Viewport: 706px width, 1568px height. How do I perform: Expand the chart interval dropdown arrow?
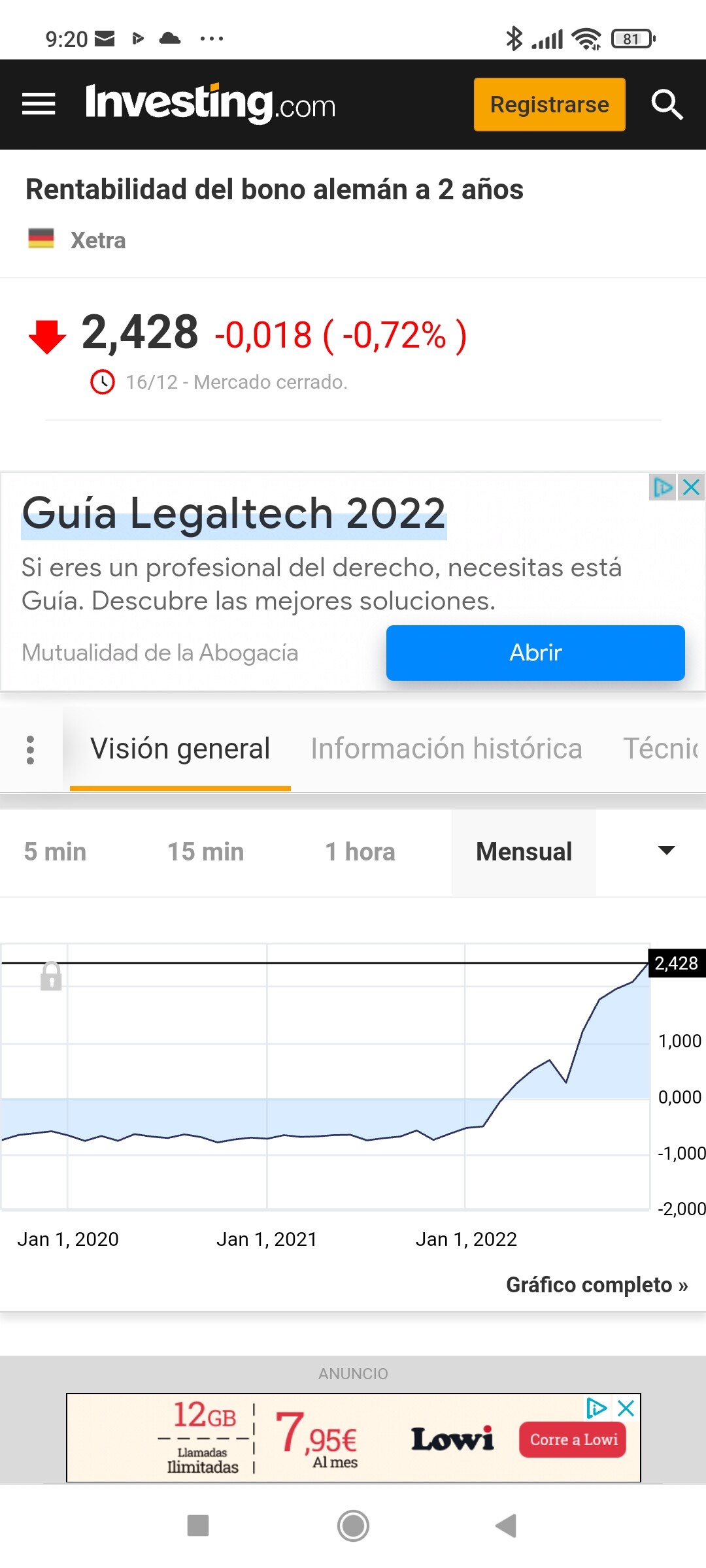point(666,851)
